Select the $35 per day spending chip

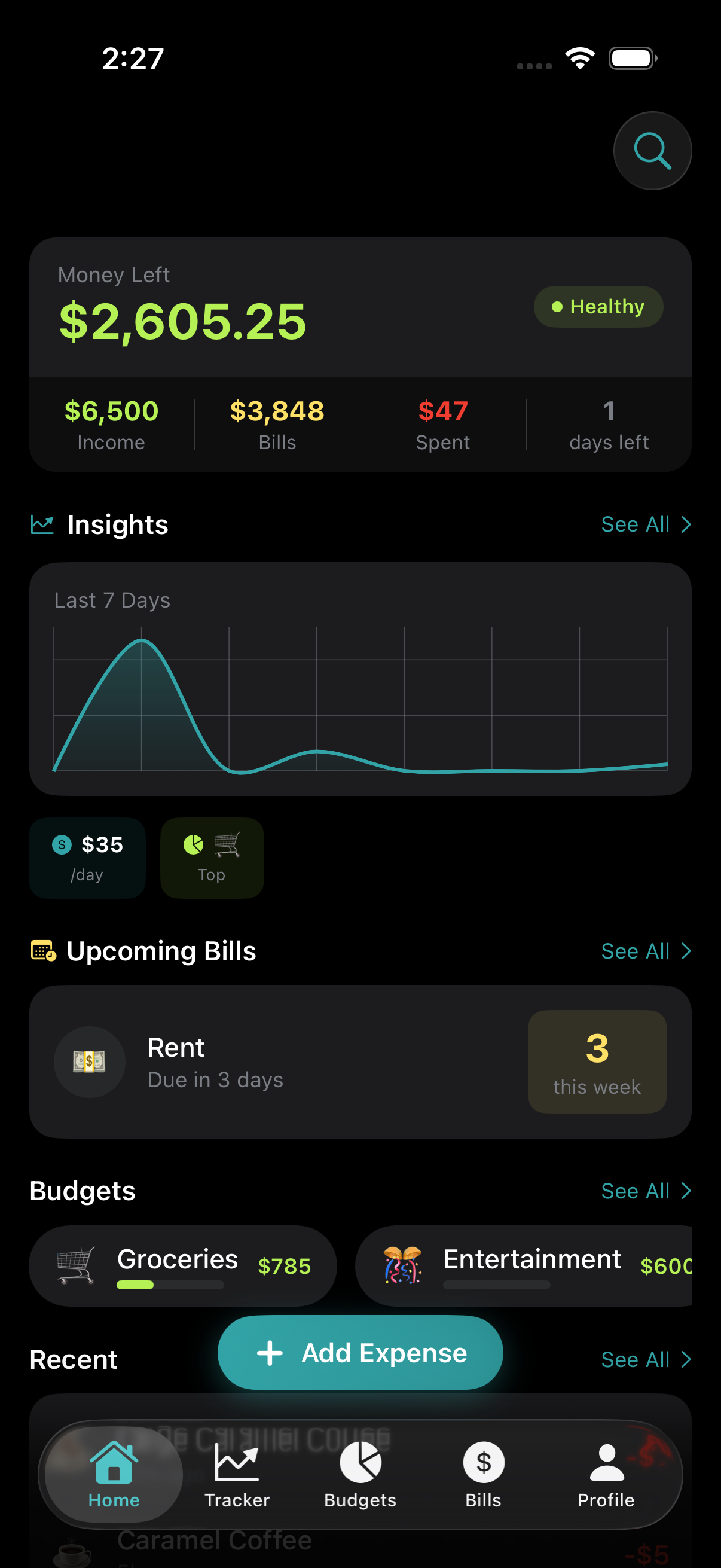click(88, 858)
